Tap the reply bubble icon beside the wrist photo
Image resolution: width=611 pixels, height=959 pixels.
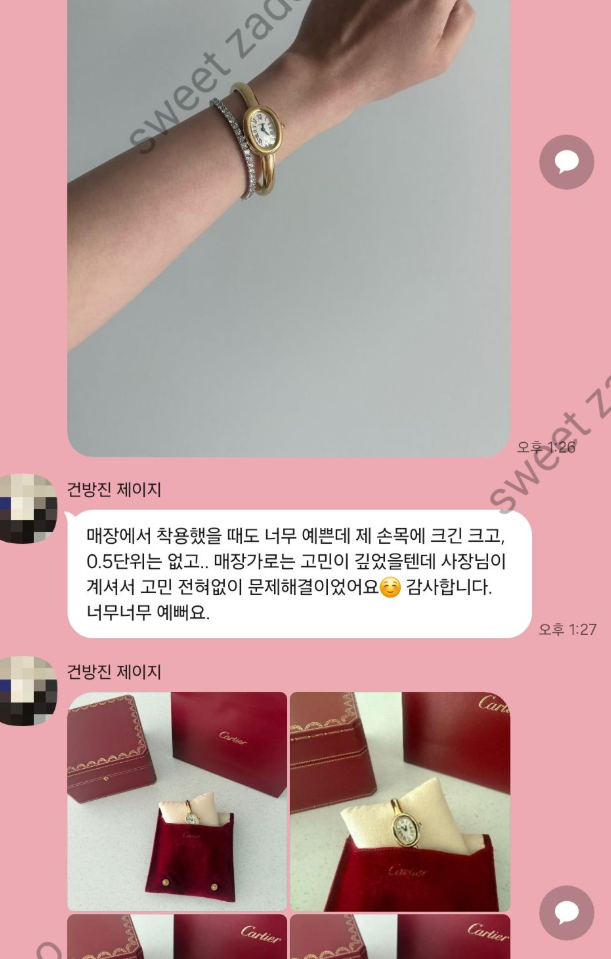pos(566,162)
